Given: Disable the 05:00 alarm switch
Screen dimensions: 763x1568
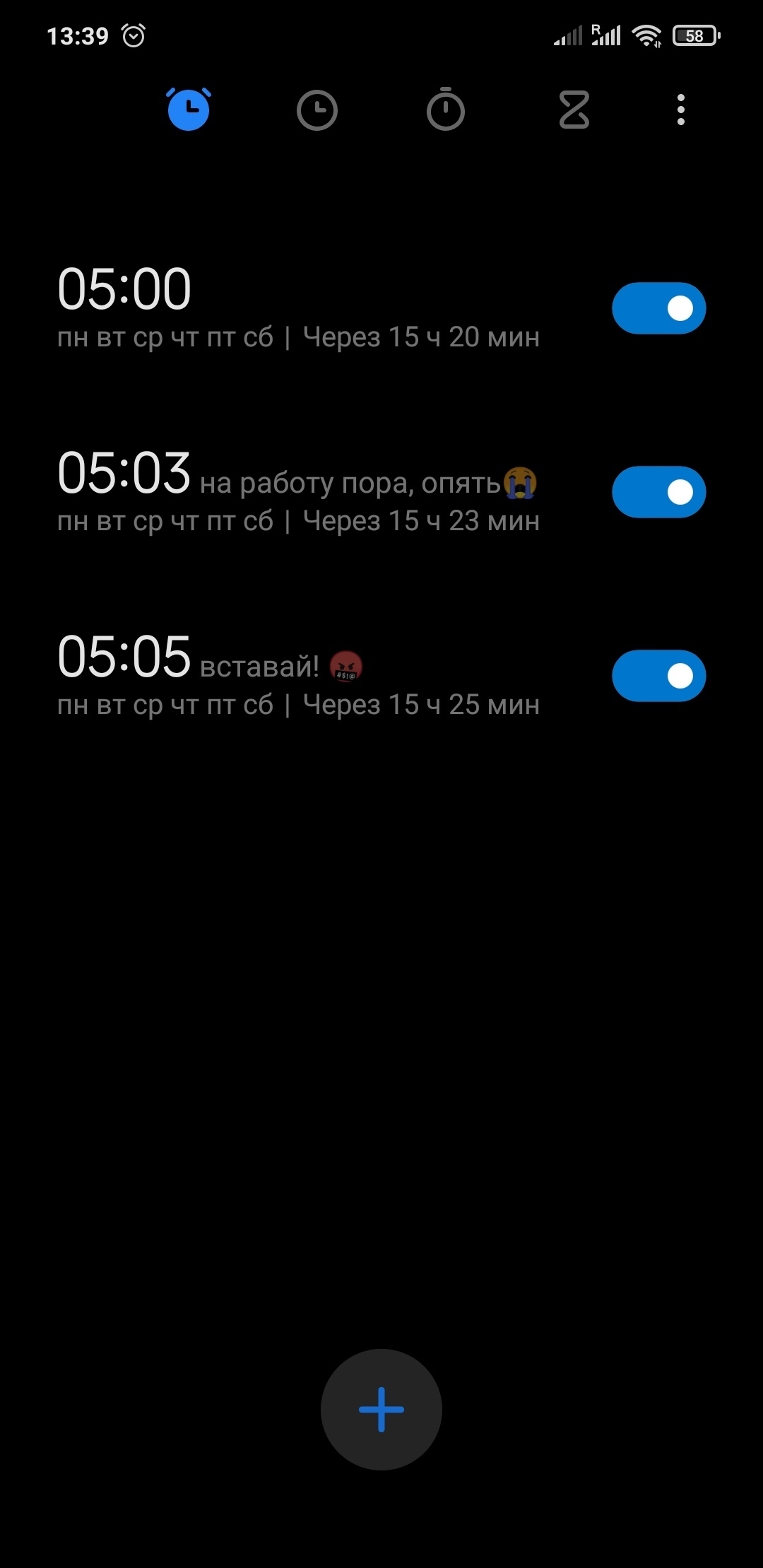Looking at the screenshot, I should click(658, 308).
